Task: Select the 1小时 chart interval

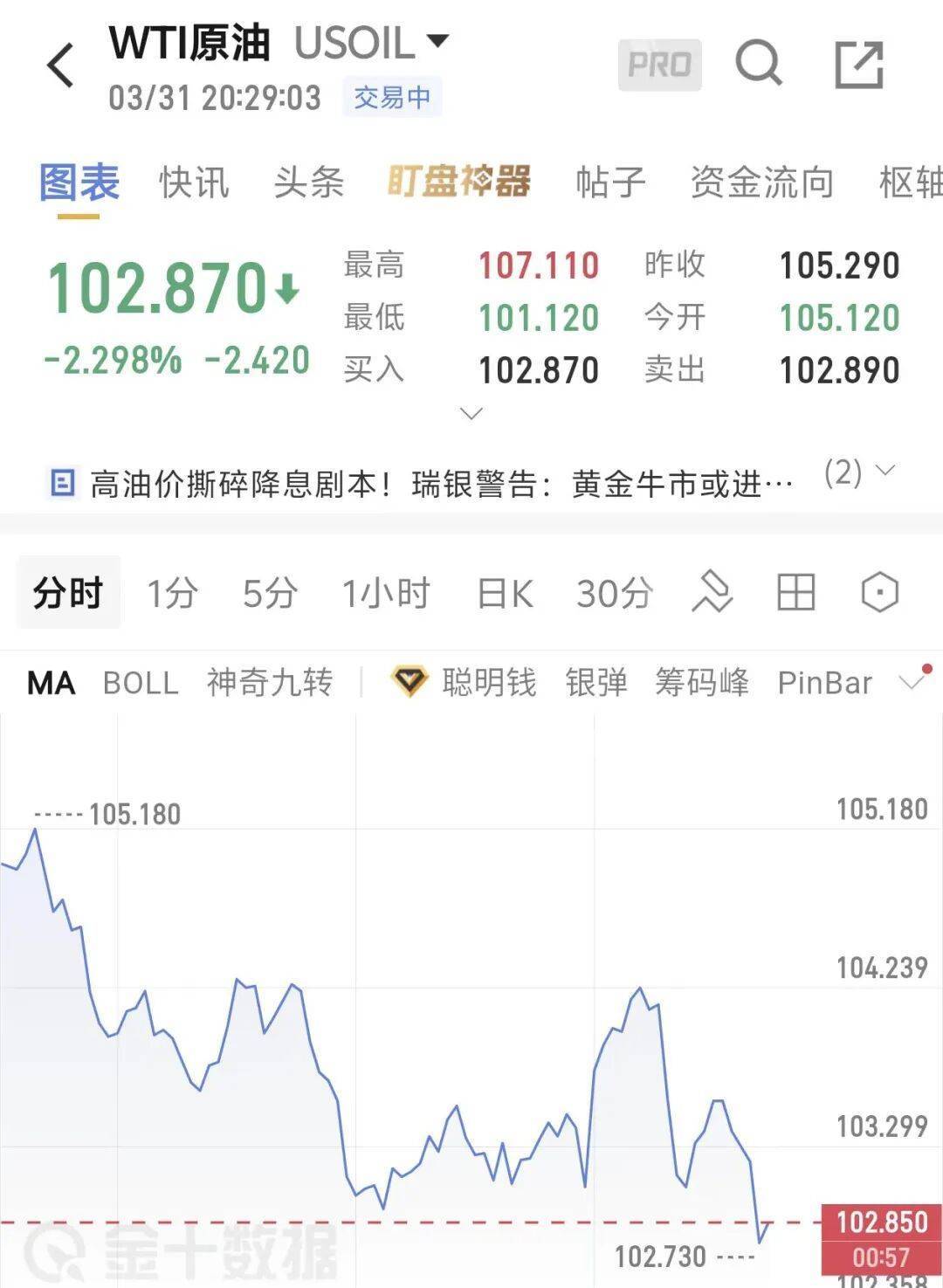Action: [386, 593]
